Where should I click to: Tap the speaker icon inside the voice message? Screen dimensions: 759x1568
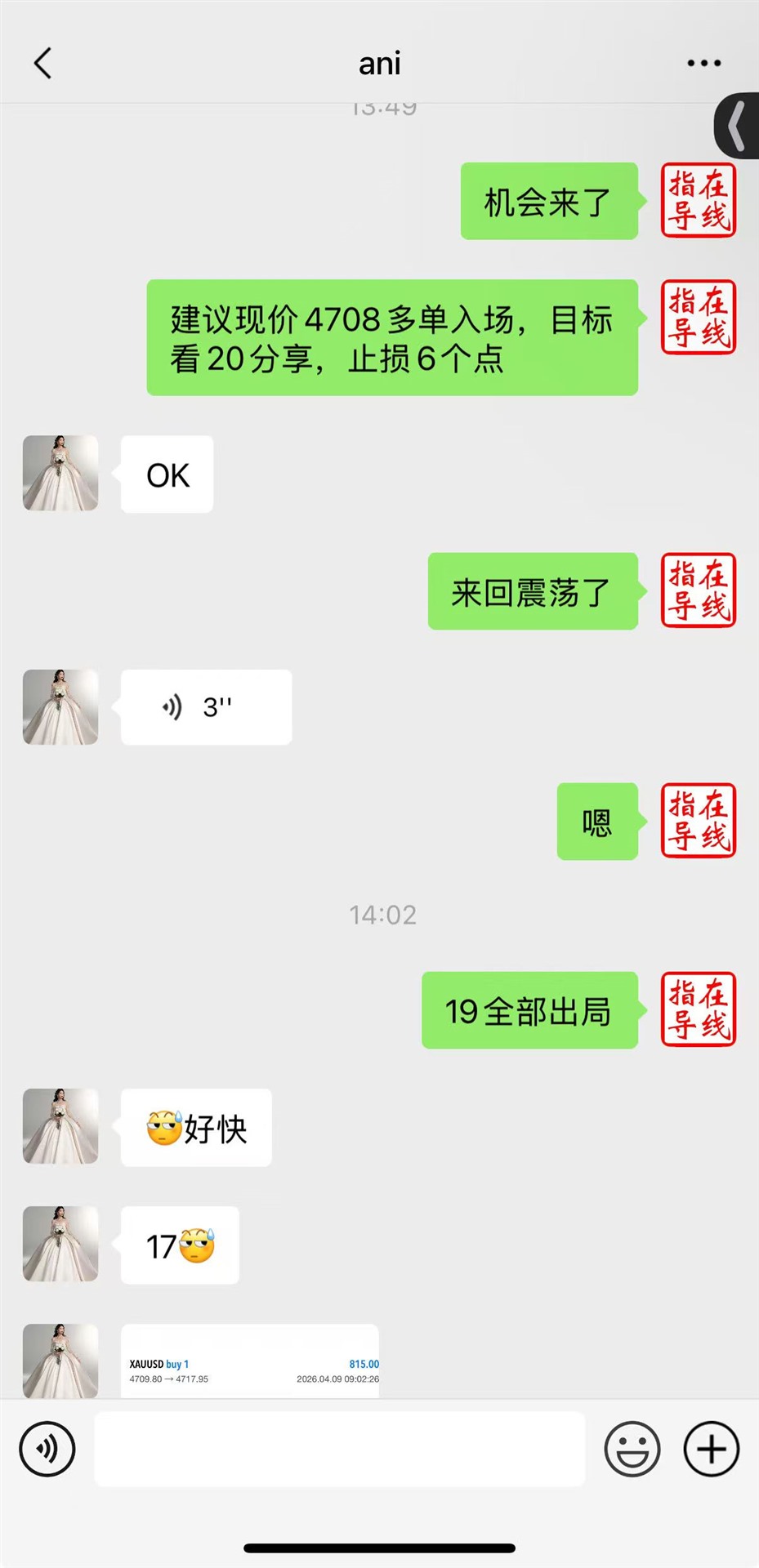click(x=172, y=707)
